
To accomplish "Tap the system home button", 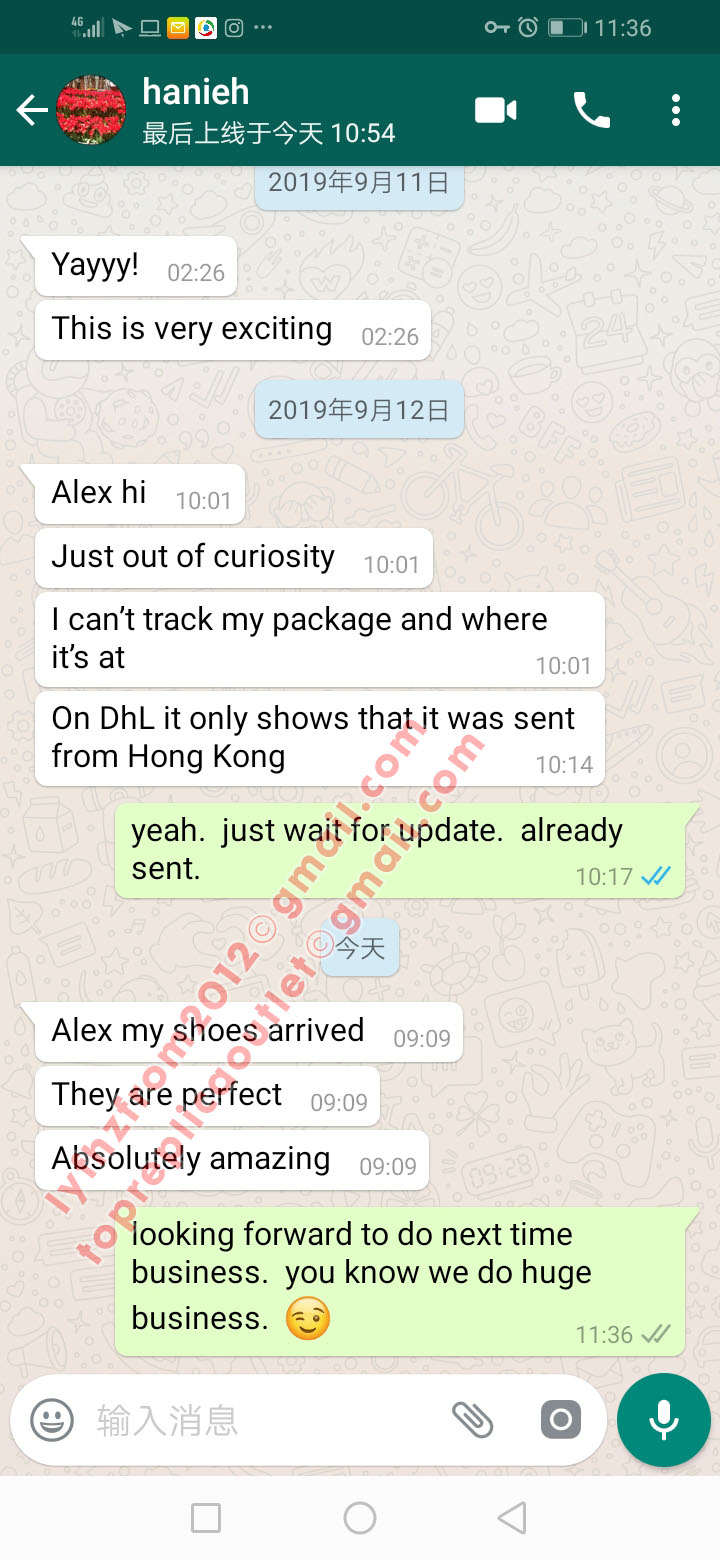I will tap(360, 1518).
